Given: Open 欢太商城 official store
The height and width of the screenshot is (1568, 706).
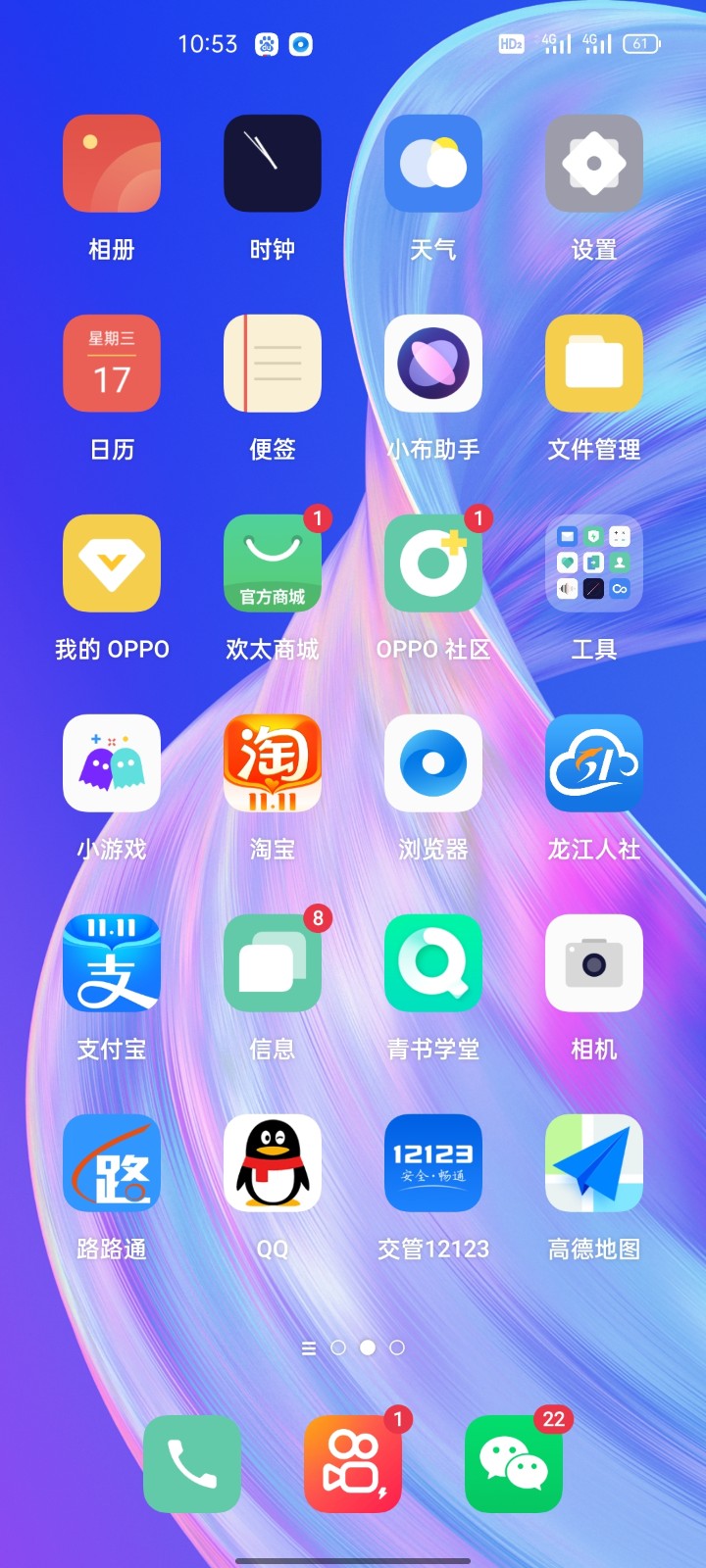Looking at the screenshot, I should point(273,563).
